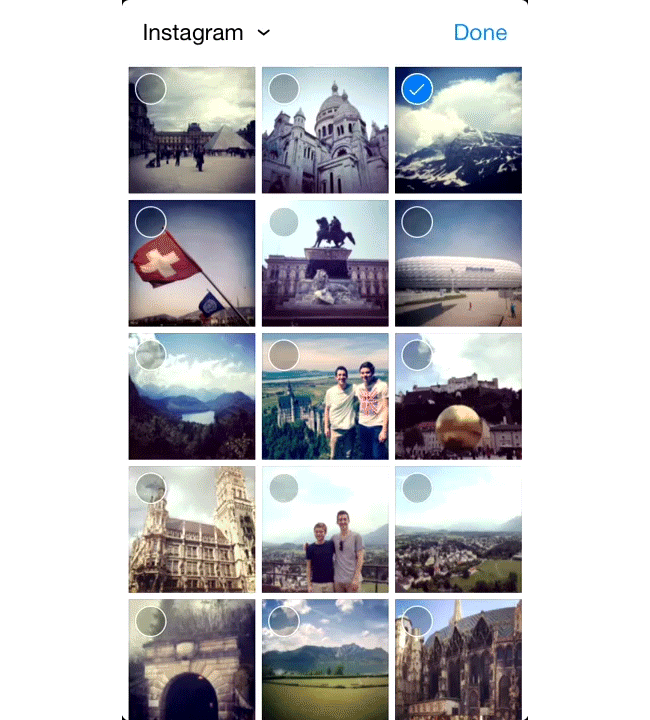Tap Done to confirm selection
650x720 pixels.
tap(480, 33)
